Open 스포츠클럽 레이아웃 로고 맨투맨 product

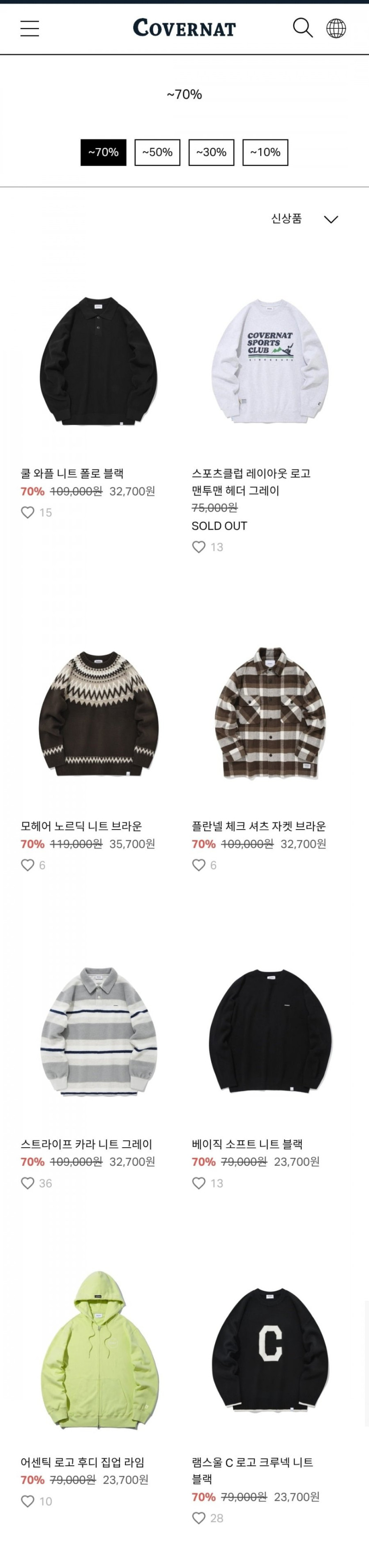point(270,362)
